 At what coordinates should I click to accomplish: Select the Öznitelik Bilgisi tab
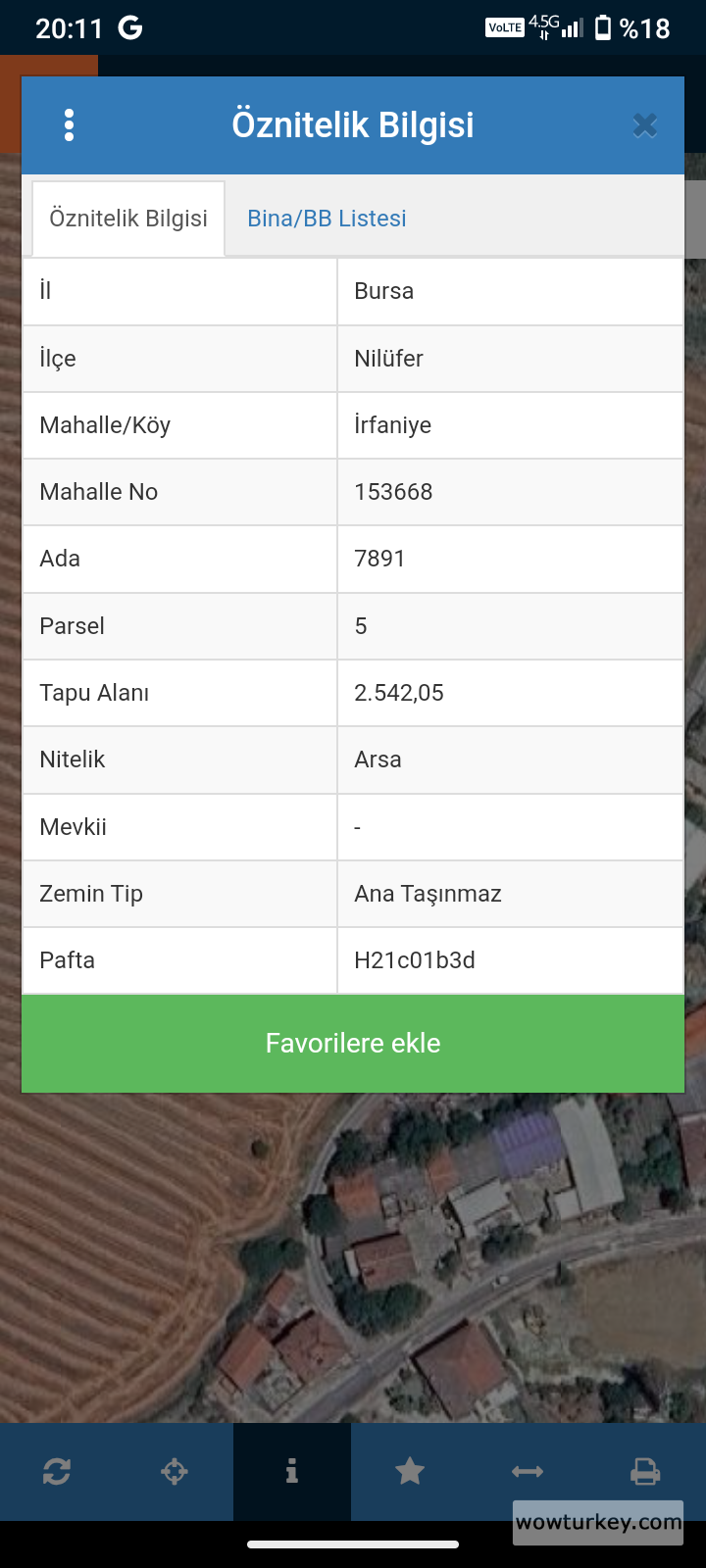click(128, 219)
